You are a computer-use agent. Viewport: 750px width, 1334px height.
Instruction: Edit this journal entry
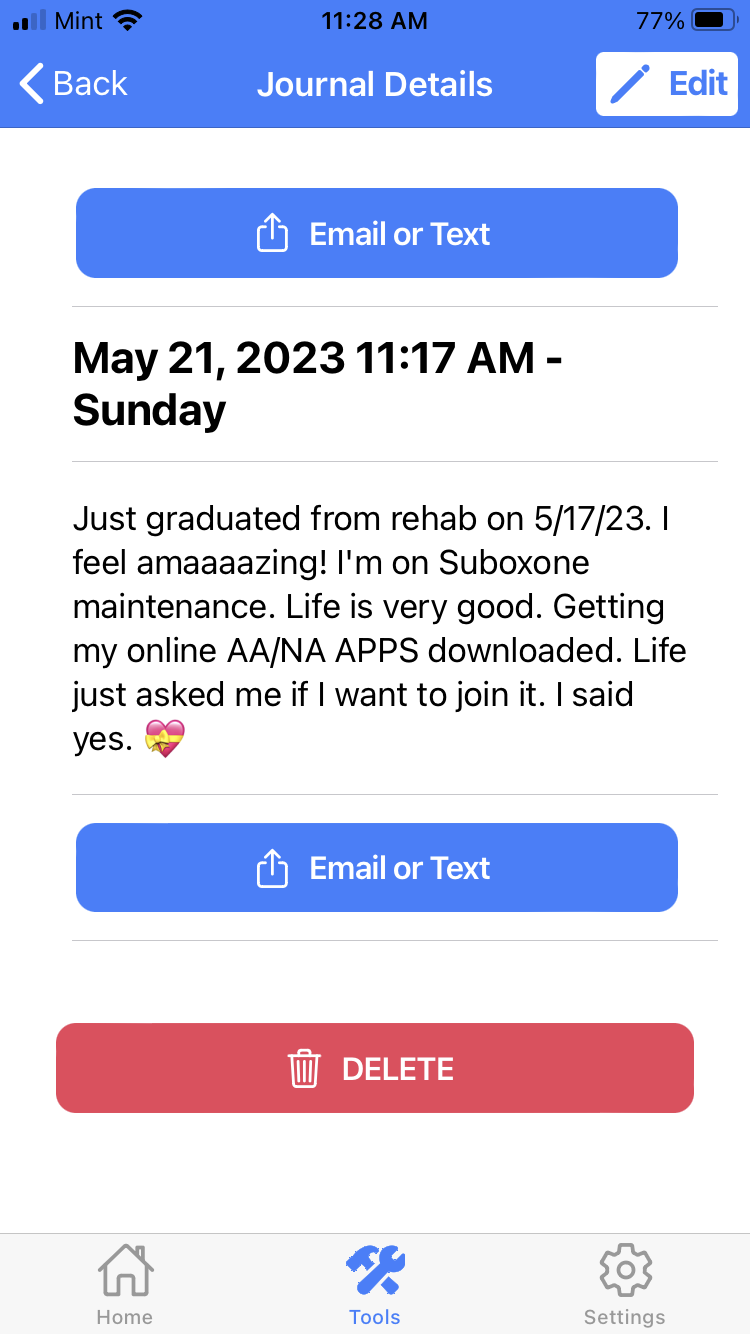666,84
